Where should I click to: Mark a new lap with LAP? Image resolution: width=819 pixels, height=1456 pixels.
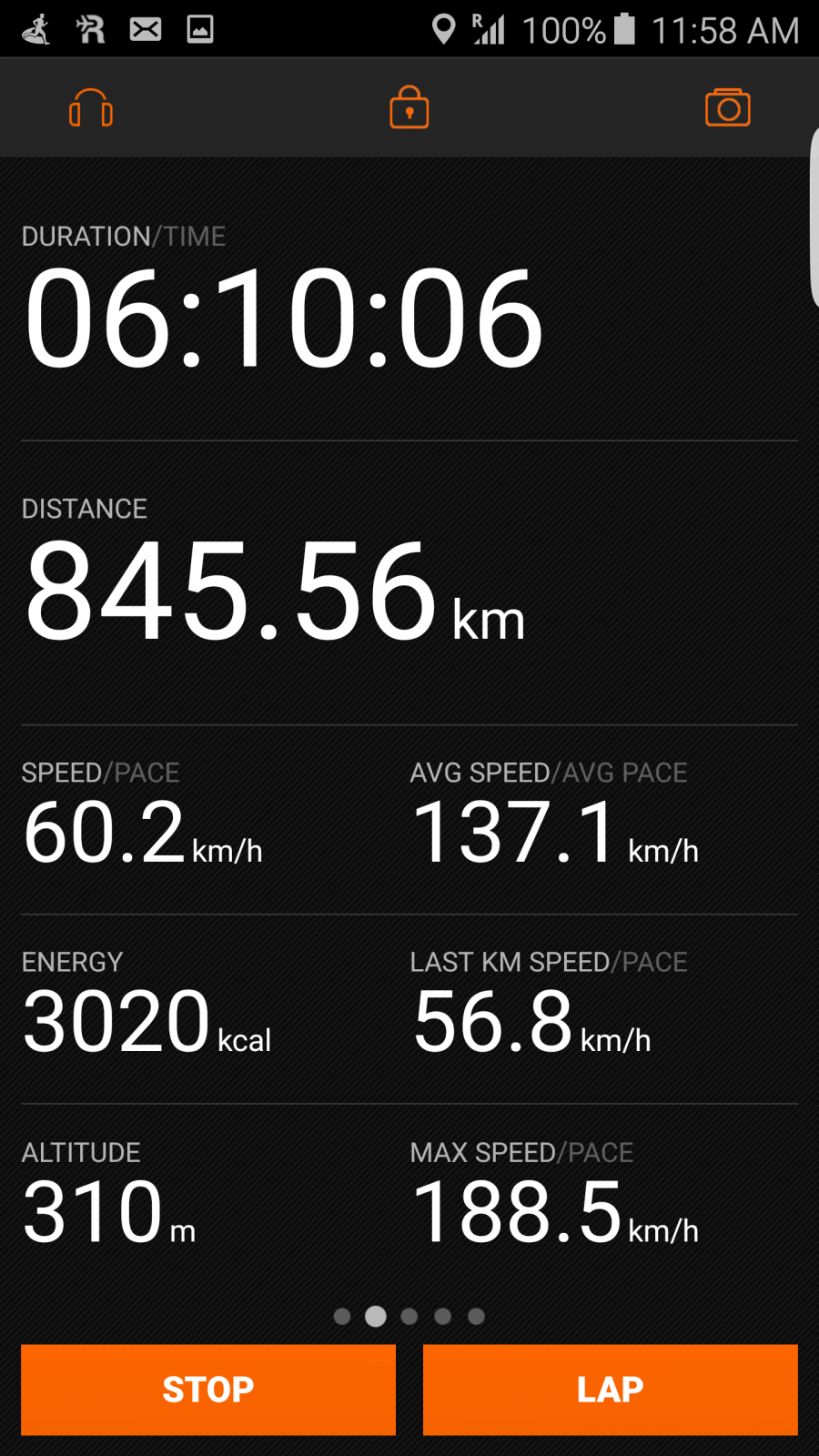click(x=611, y=1390)
